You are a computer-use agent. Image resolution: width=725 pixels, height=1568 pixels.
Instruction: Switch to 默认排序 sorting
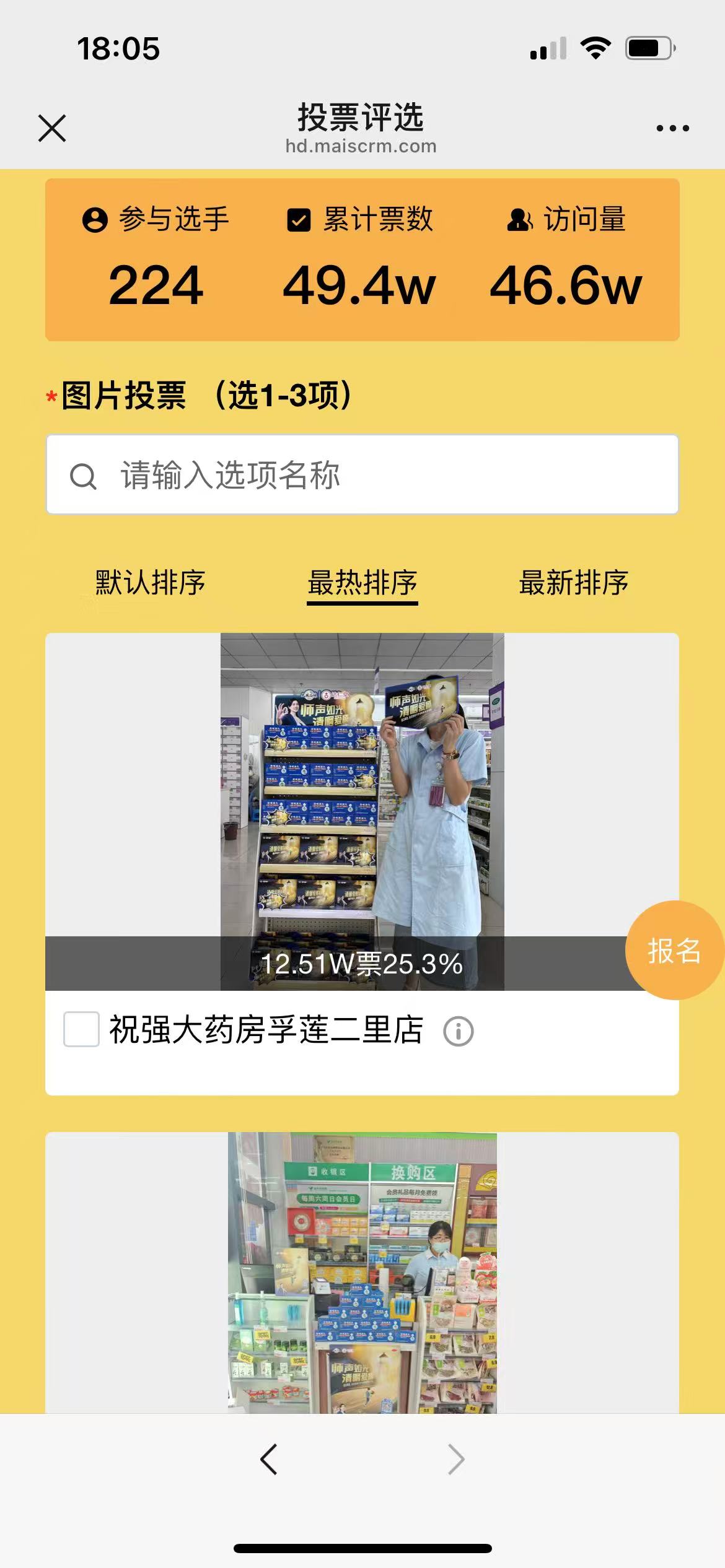coord(150,583)
